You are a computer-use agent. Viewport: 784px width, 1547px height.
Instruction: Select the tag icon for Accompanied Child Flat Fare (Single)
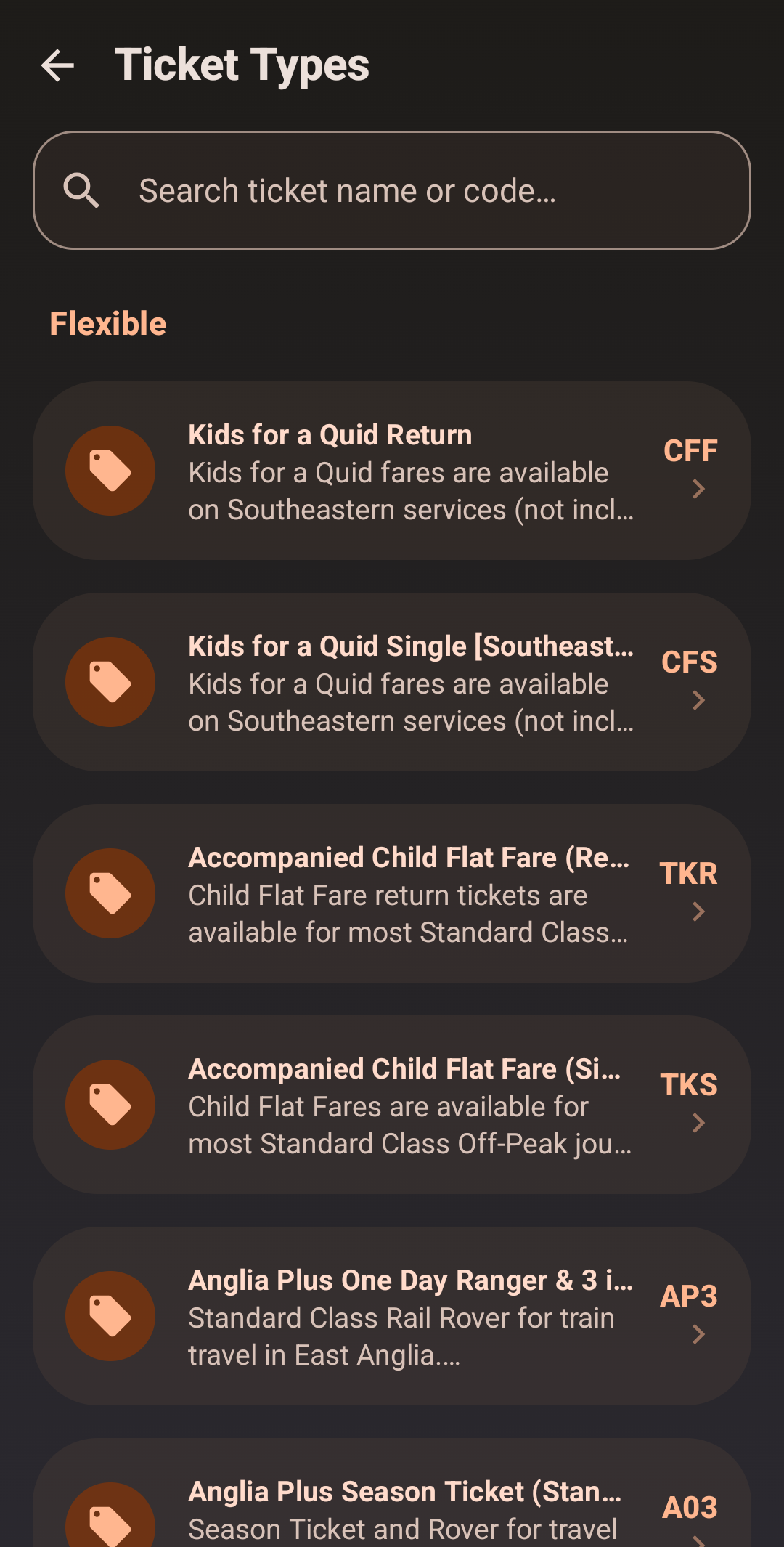[110, 1105]
